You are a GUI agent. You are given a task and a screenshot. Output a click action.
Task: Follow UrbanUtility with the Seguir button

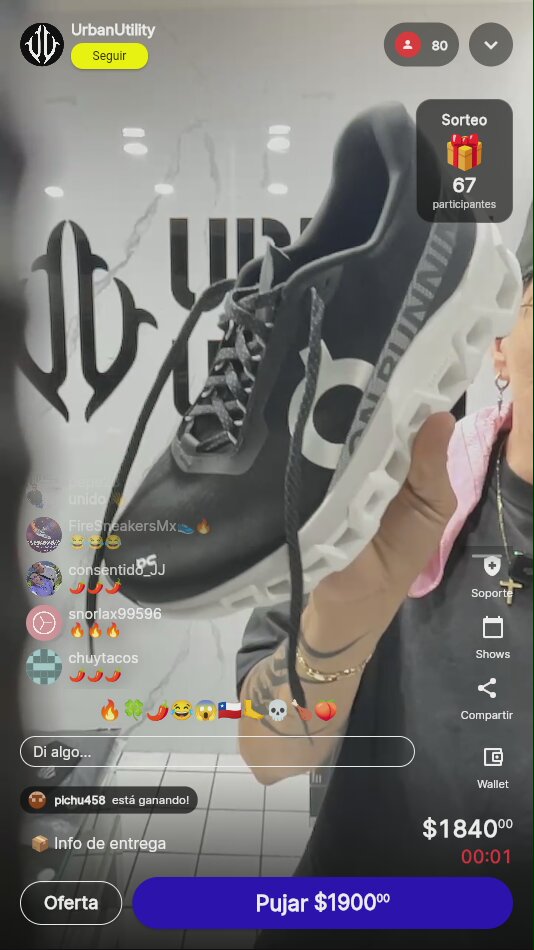(109, 56)
